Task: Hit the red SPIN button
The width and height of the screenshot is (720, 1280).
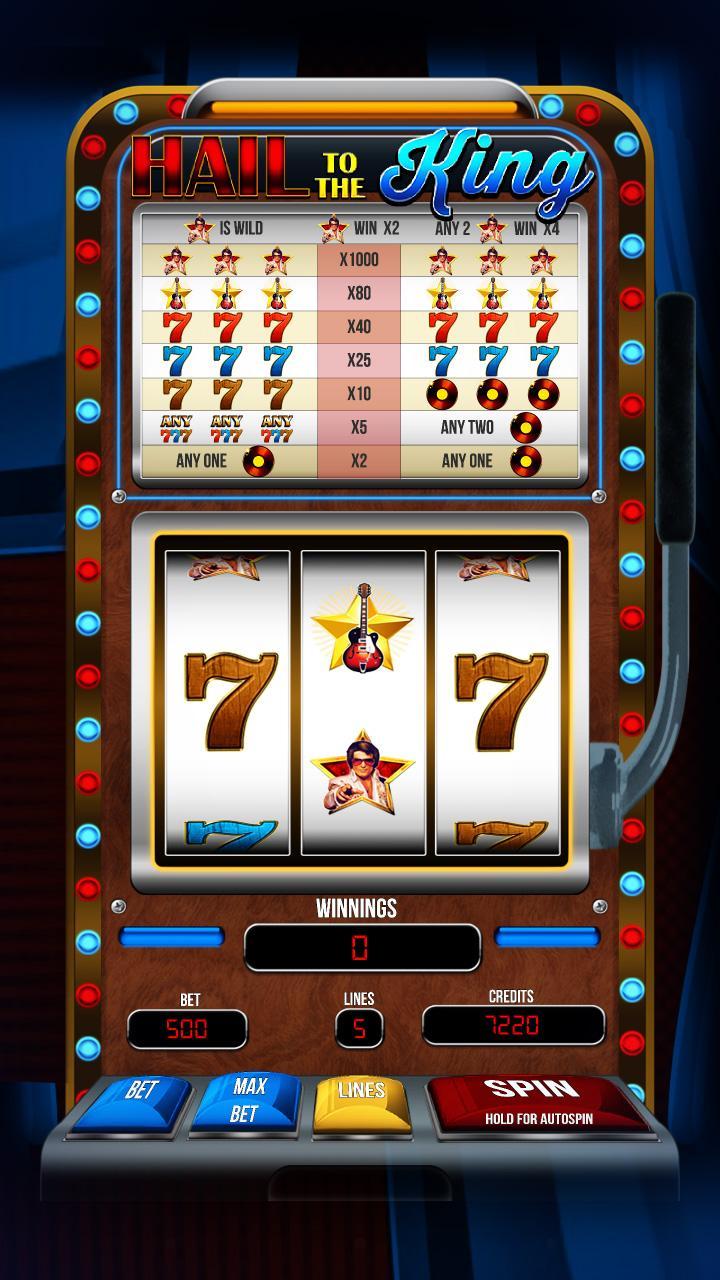Action: click(x=538, y=1100)
